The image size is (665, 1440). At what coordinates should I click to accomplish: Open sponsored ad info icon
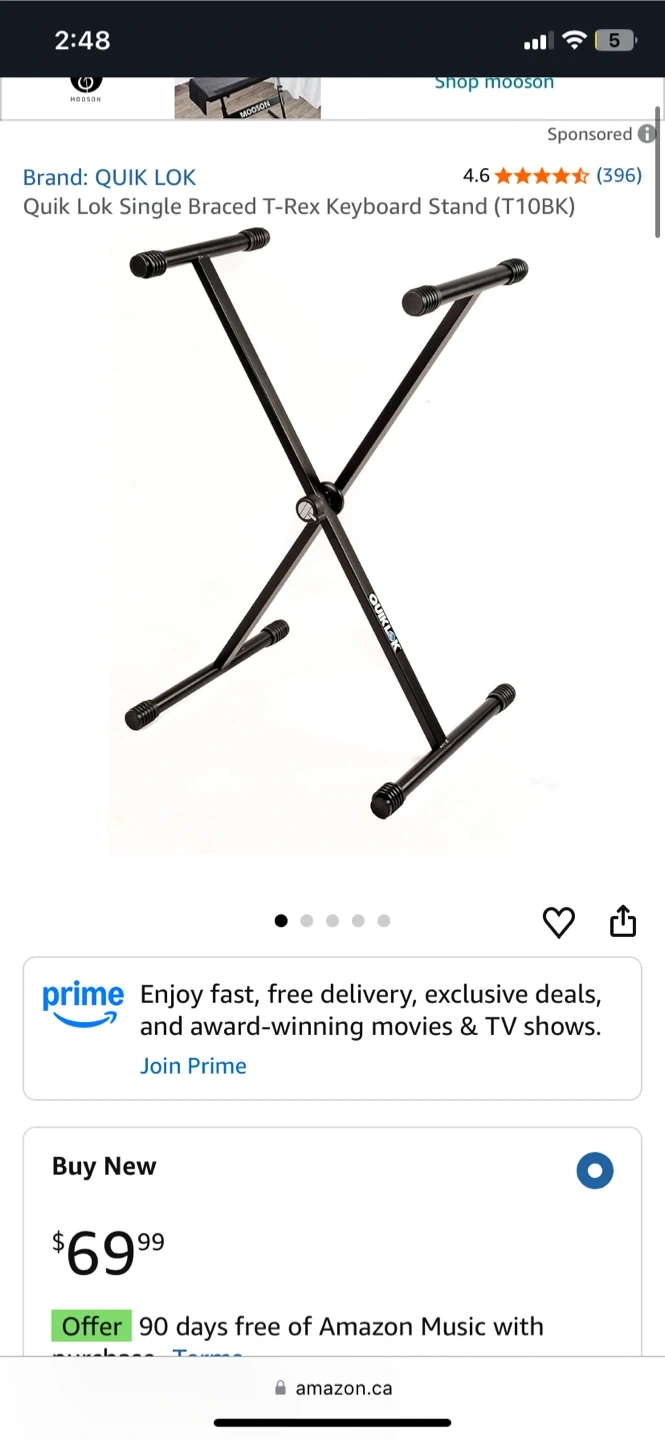(647, 134)
